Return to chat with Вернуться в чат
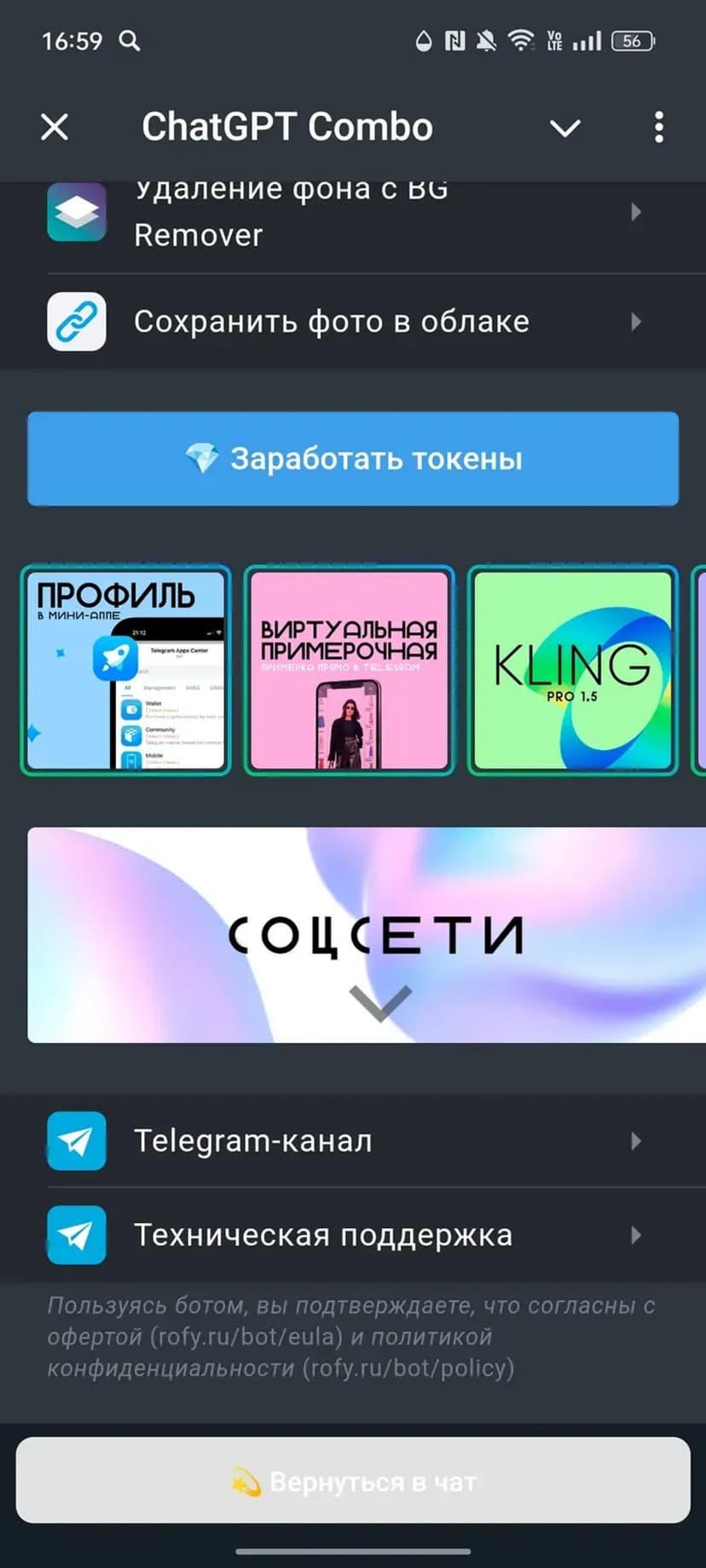The height and width of the screenshot is (1568, 706). (353, 1482)
